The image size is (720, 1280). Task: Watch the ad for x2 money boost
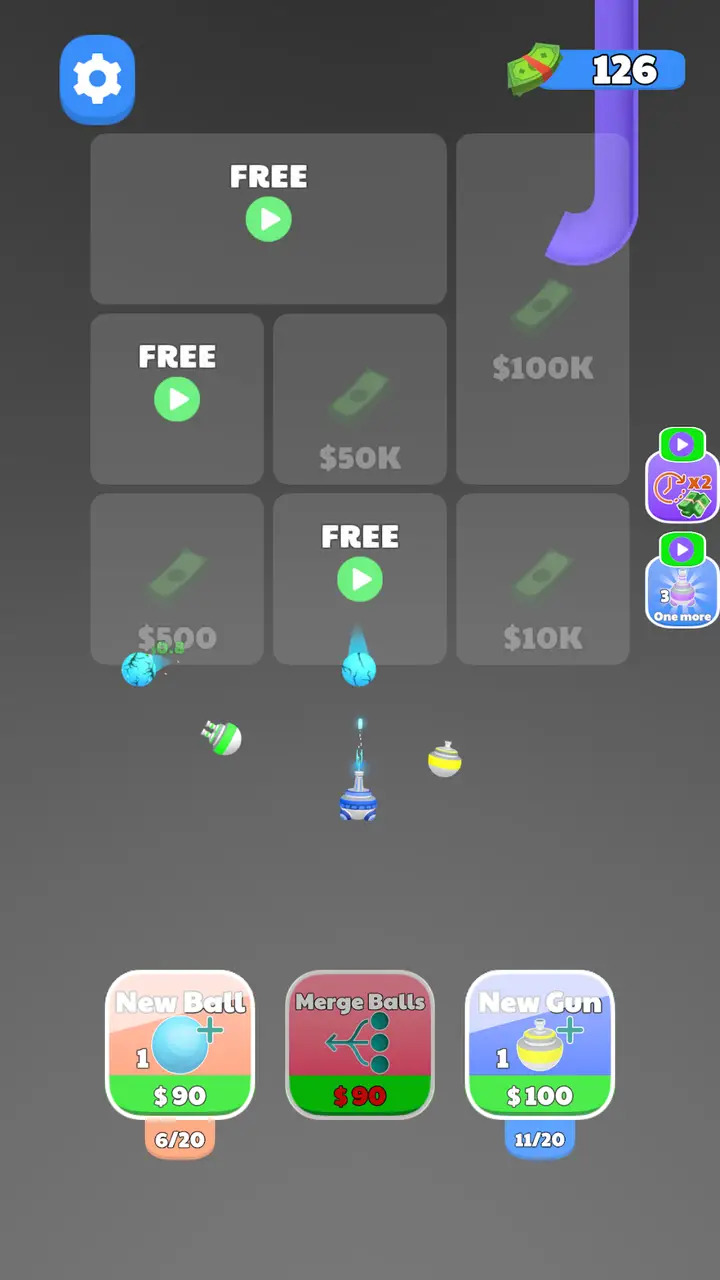pos(683,477)
